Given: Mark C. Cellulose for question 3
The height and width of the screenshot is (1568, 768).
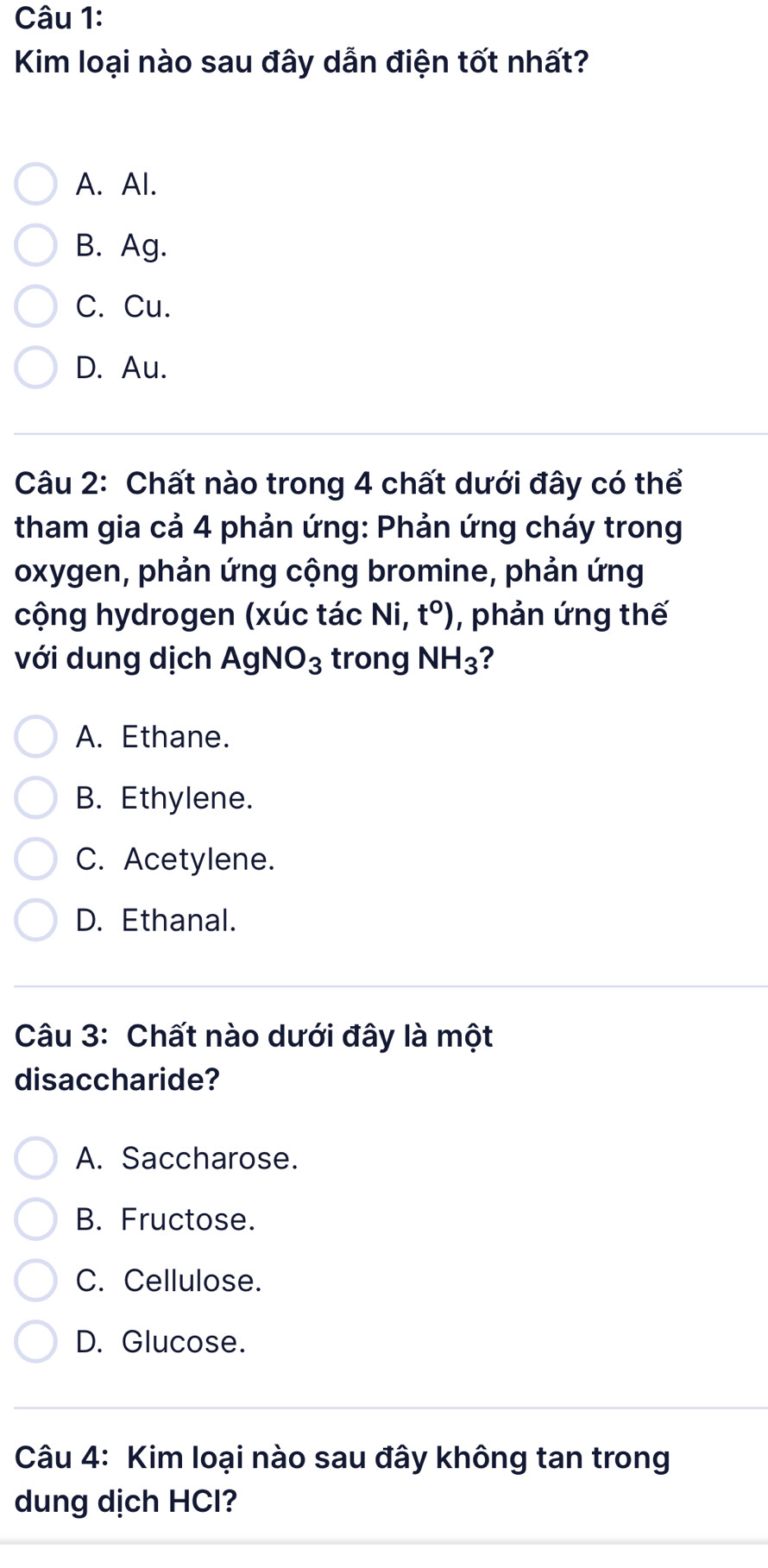Looking at the screenshot, I should (36, 1281).
